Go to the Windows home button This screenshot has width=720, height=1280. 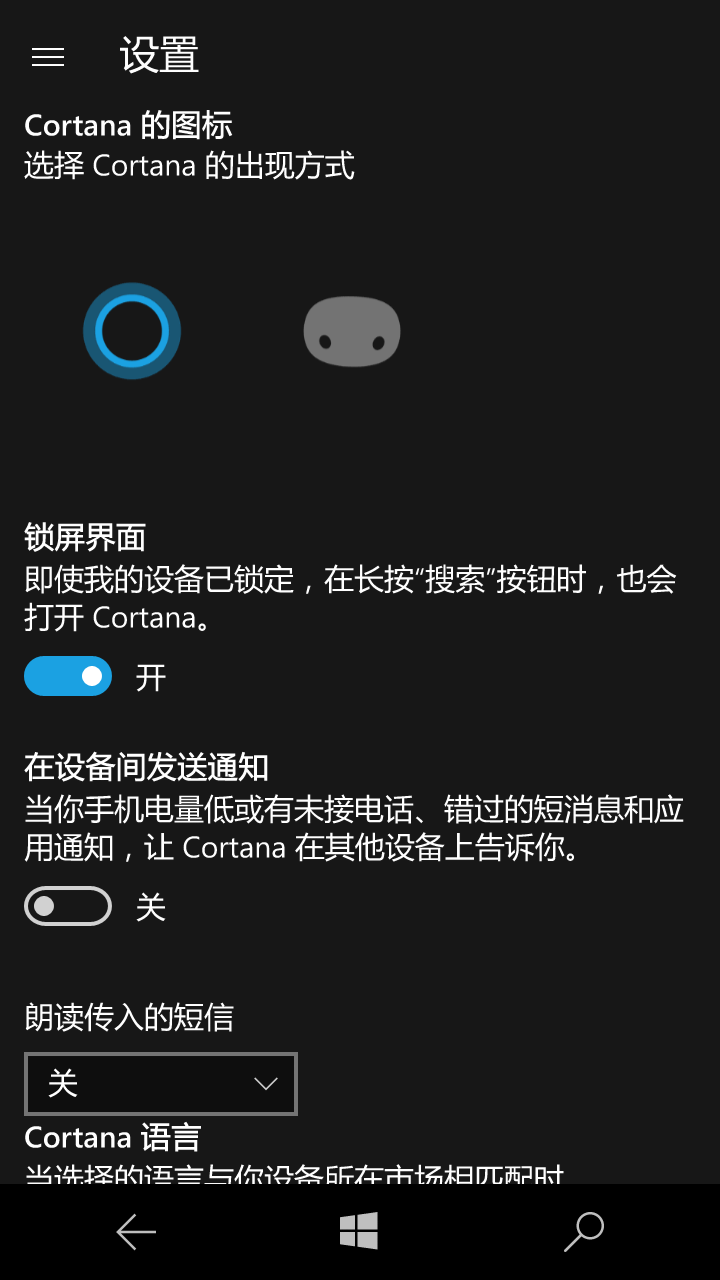(x=359, y=1231)
